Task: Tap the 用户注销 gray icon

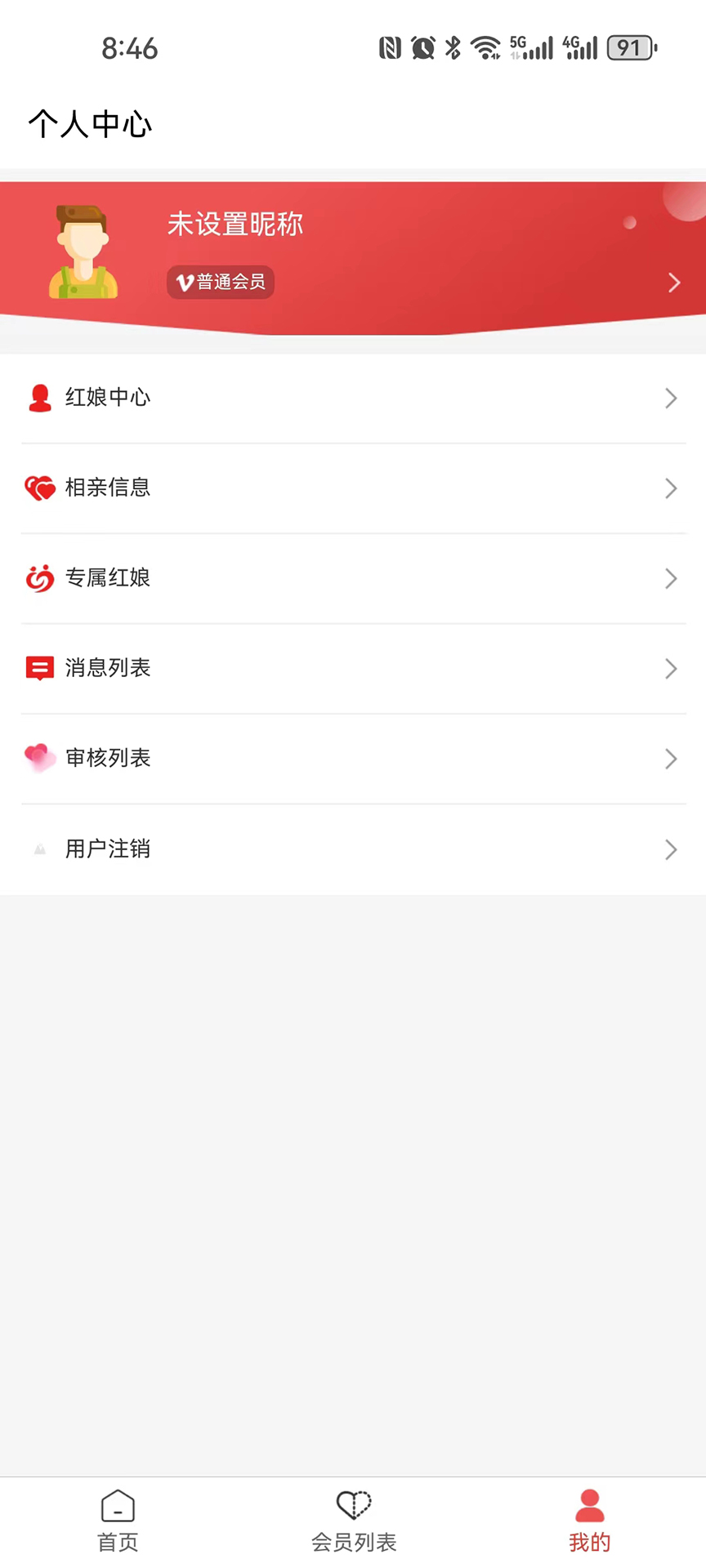Action: point(39,849)
